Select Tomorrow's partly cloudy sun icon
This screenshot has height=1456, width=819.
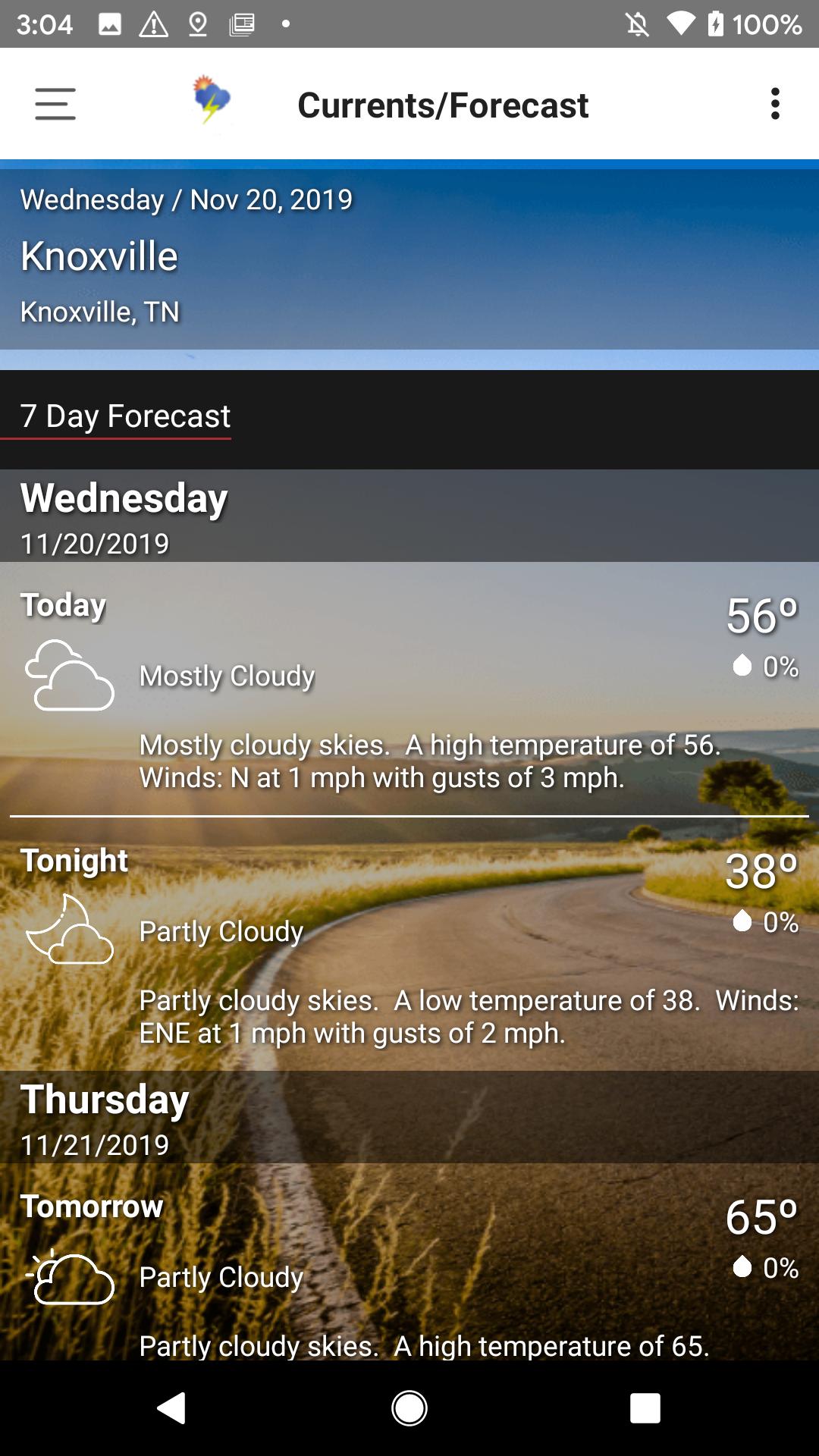68,1276
